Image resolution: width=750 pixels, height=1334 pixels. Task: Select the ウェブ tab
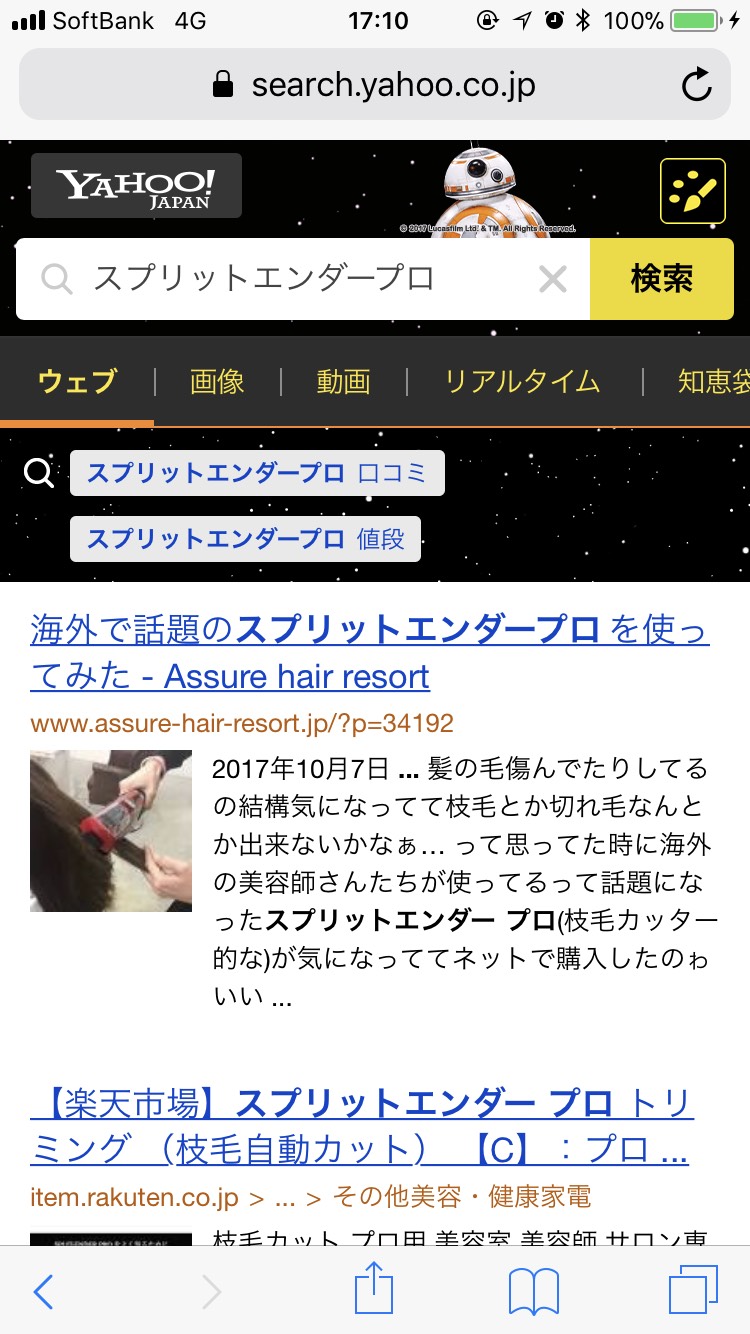[x=77, y=381]
